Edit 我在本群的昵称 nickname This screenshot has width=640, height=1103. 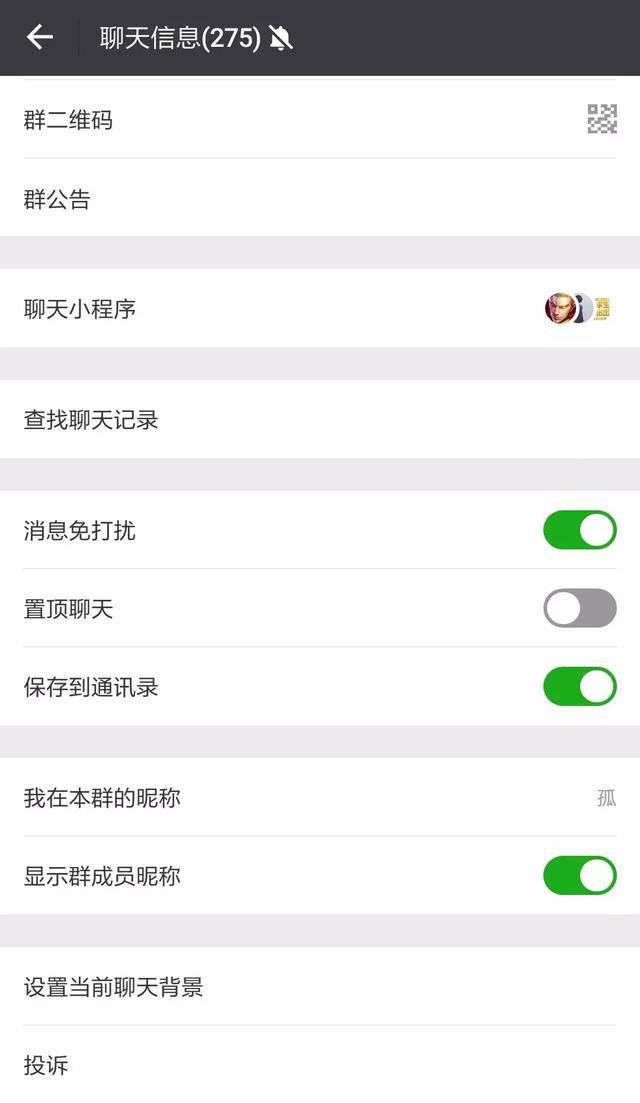(320, 797)
